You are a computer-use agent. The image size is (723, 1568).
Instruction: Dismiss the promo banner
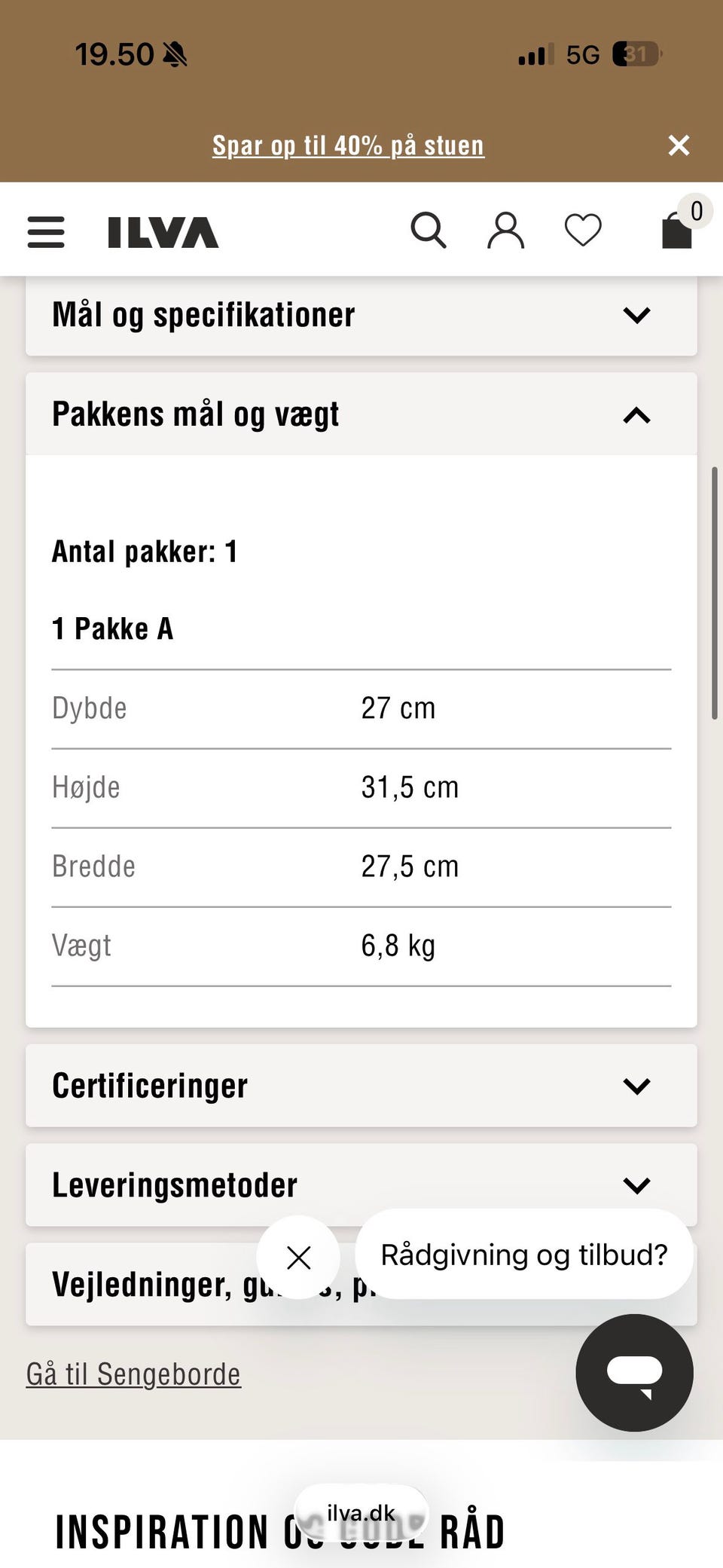point(679,145)
